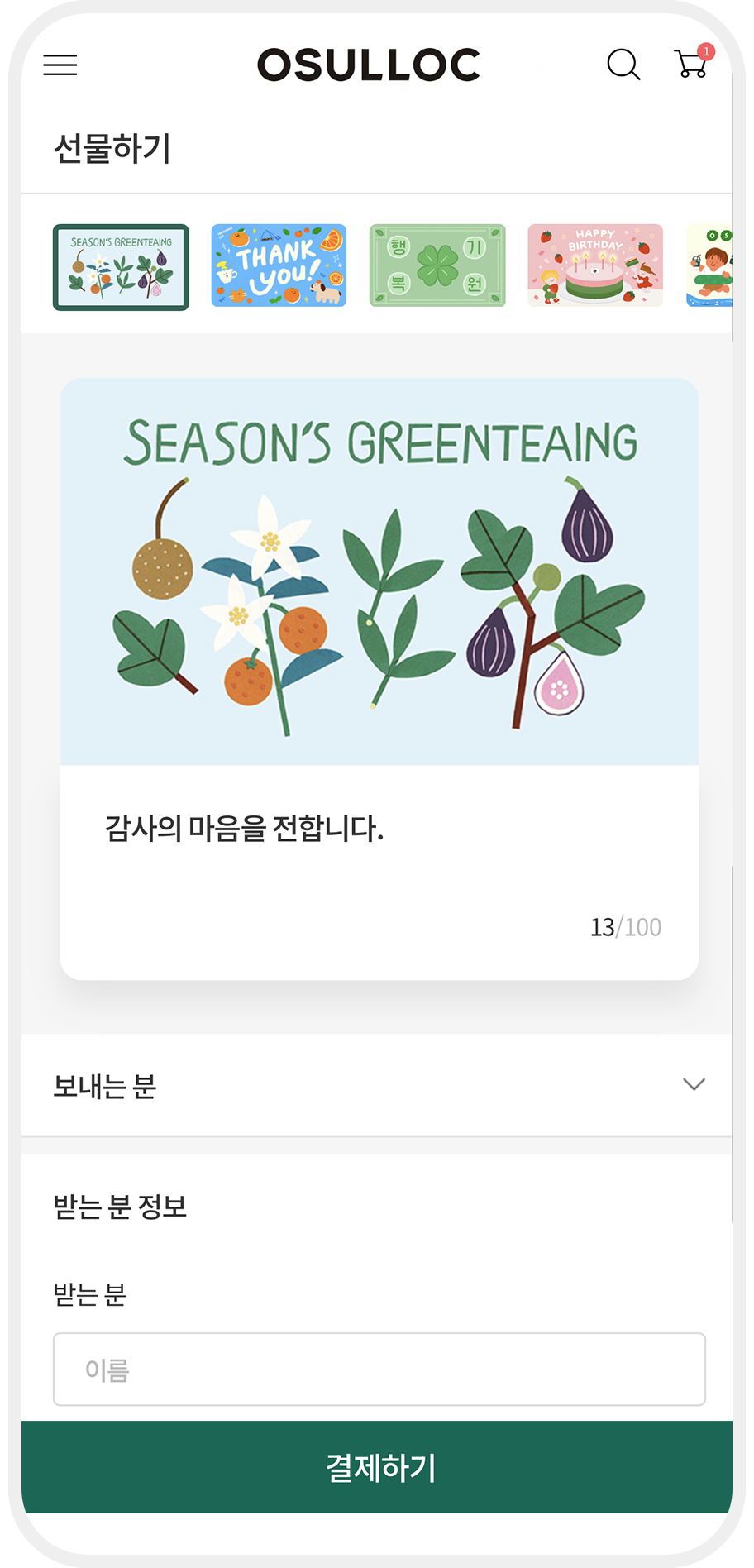This screenshot has height=1568, width=754.
Task: Select the Season's Greenteaing card design
Action: point(121,267)
